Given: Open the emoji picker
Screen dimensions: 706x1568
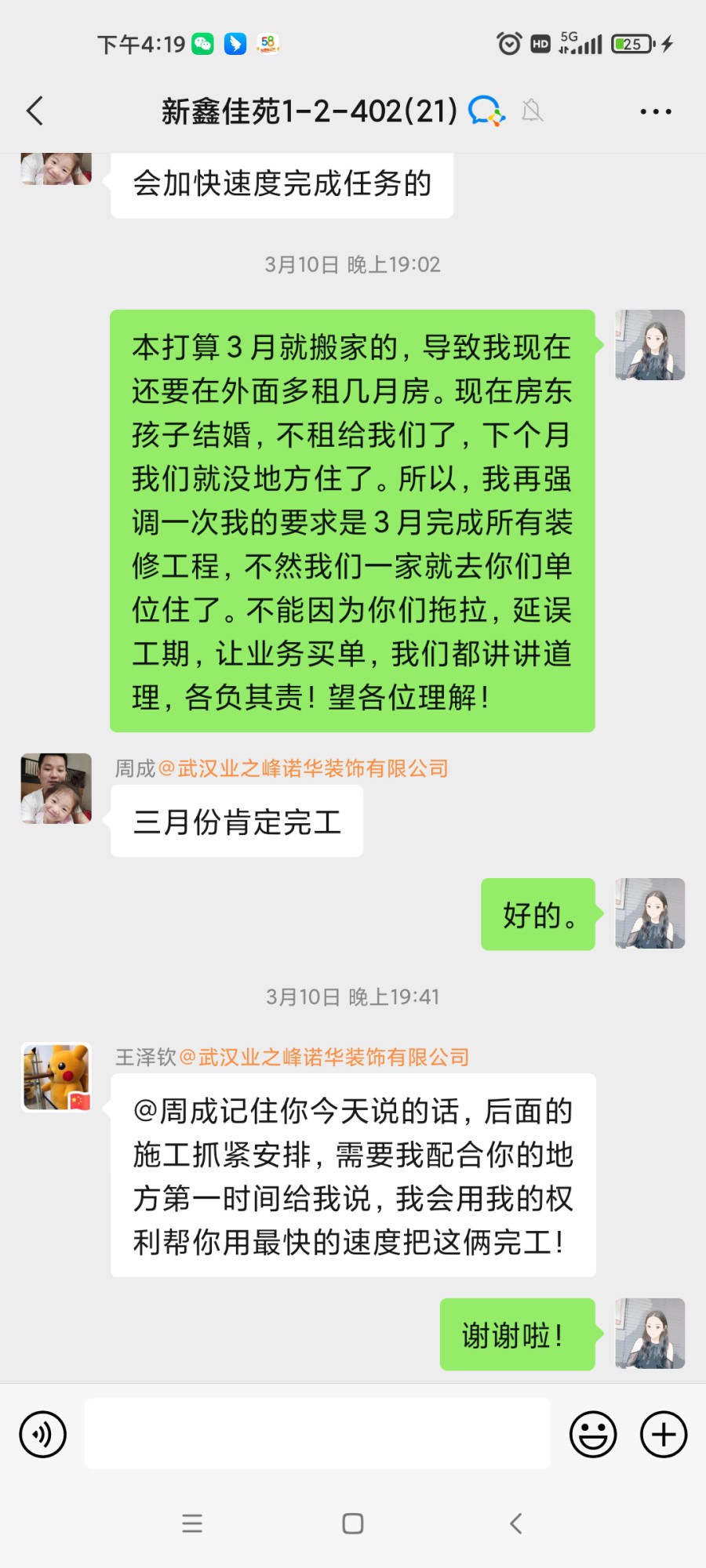Looking at the screenshot, I should click(593, 1434).
